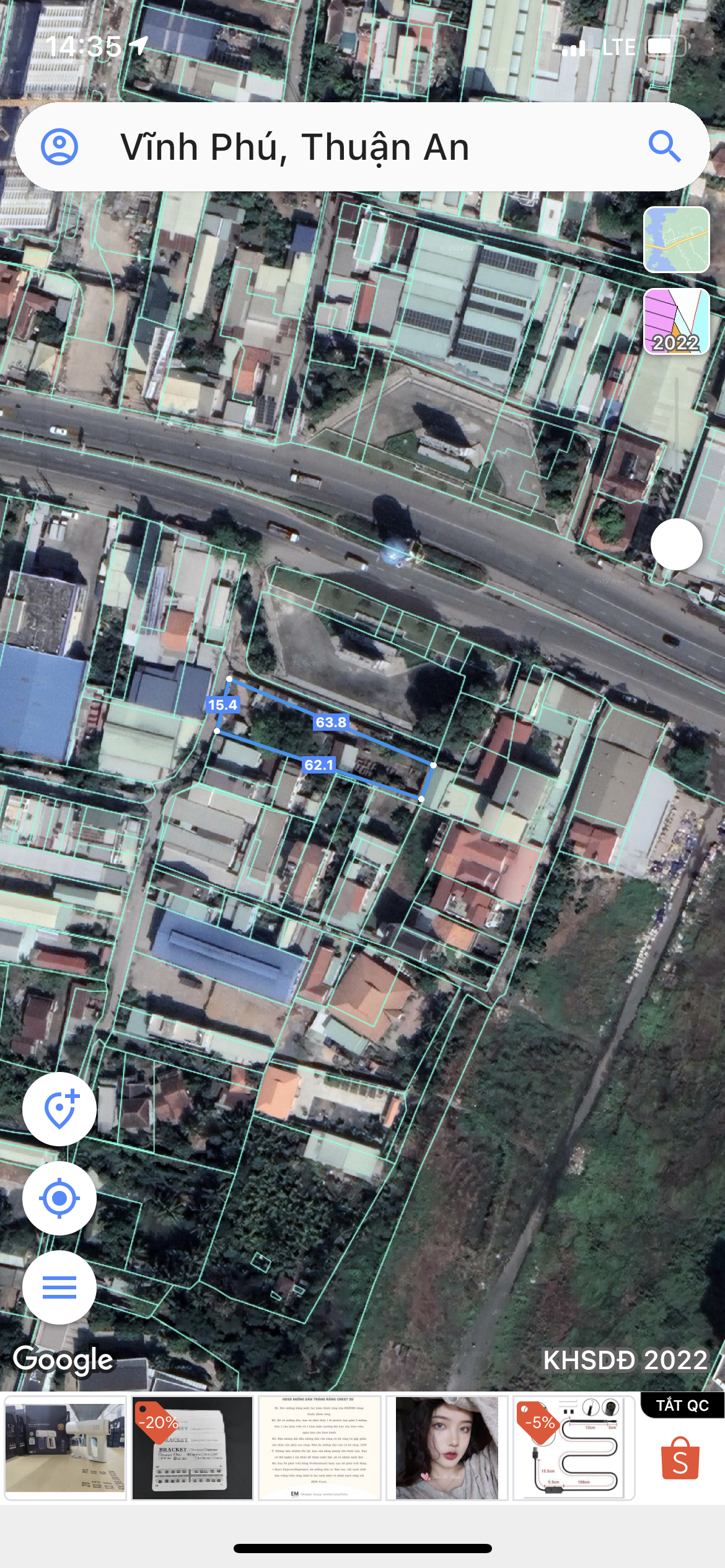The width and height of the screenshot is (725, 1568).
Task: Open the -20% bracket product ad
Action: (192, 1448)
